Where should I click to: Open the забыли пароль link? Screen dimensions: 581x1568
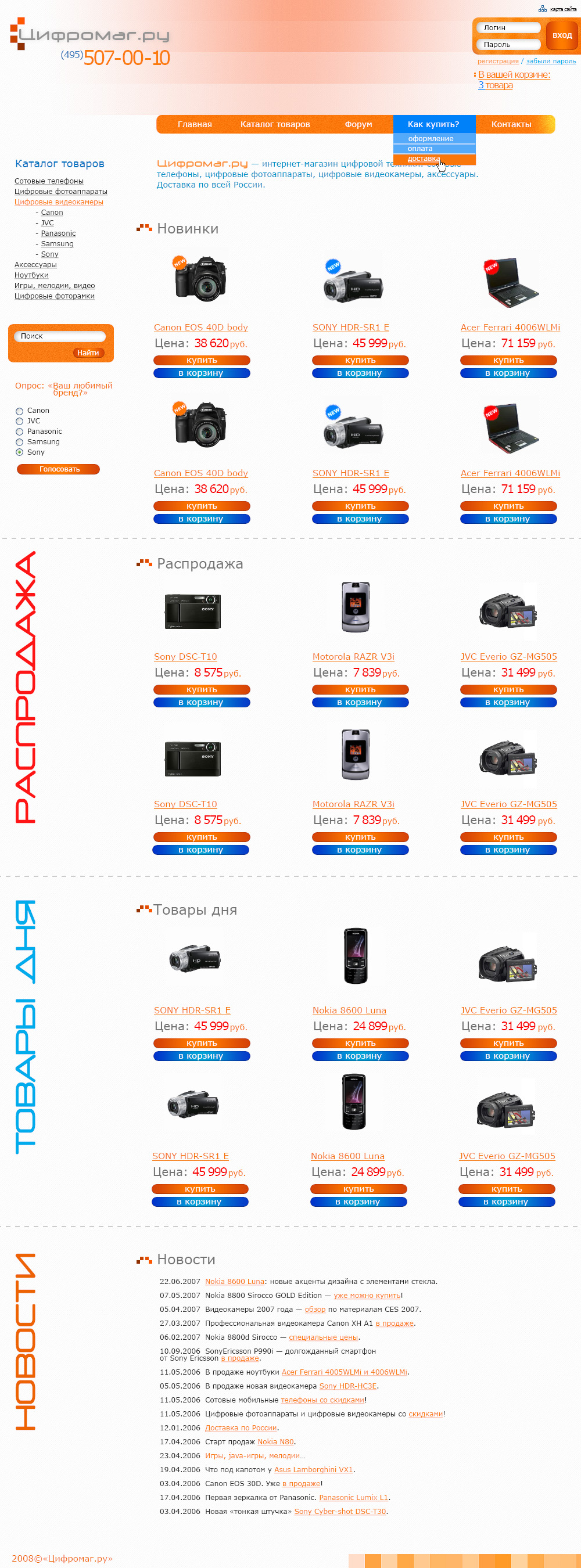coord(551,61)
